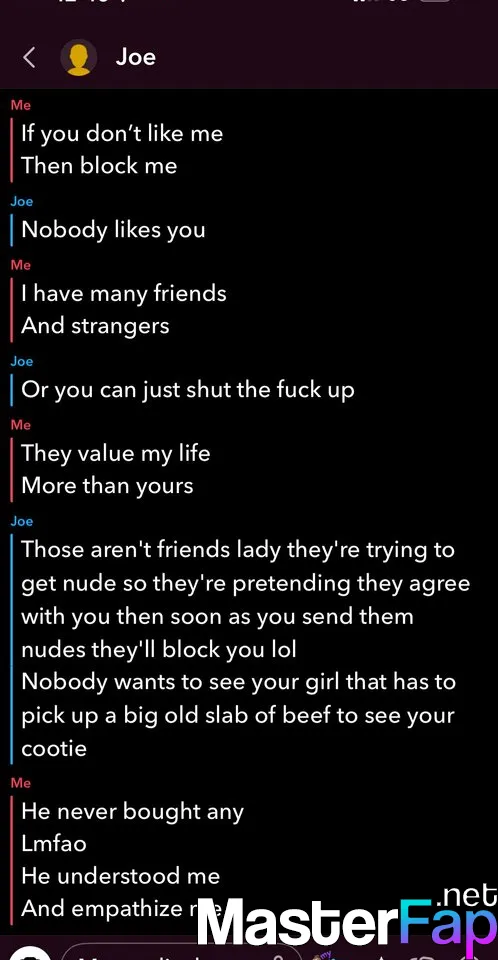This screenshot has height=960, width=498.
Task: Open Joe's profile avatar
Action: [x=78, y=58]
